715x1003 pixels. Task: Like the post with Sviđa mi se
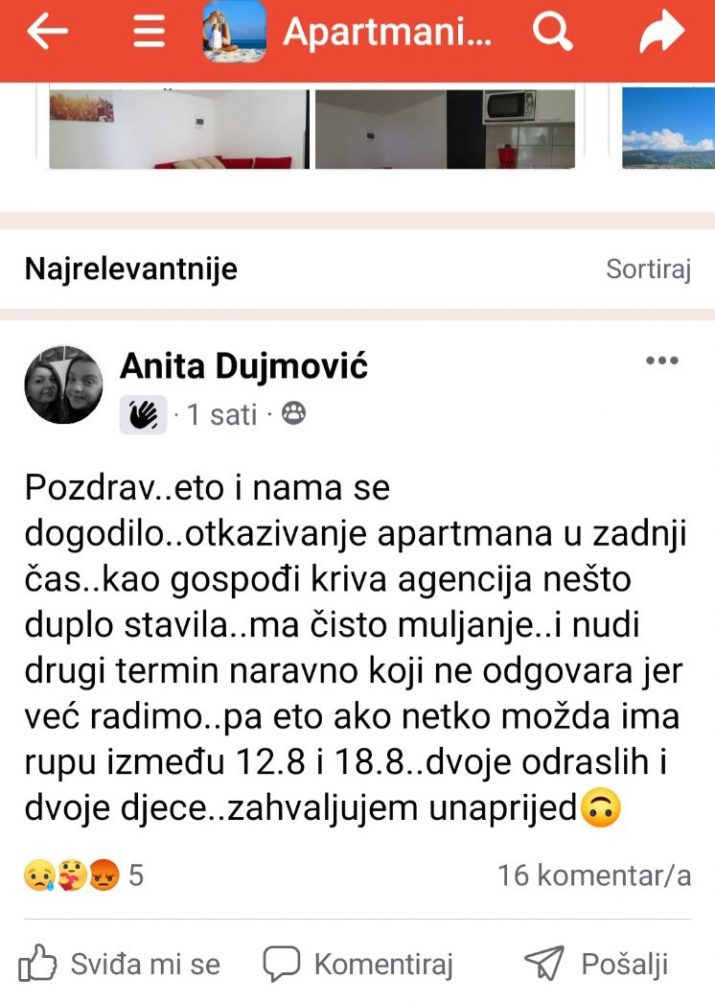tap(120, 964)
